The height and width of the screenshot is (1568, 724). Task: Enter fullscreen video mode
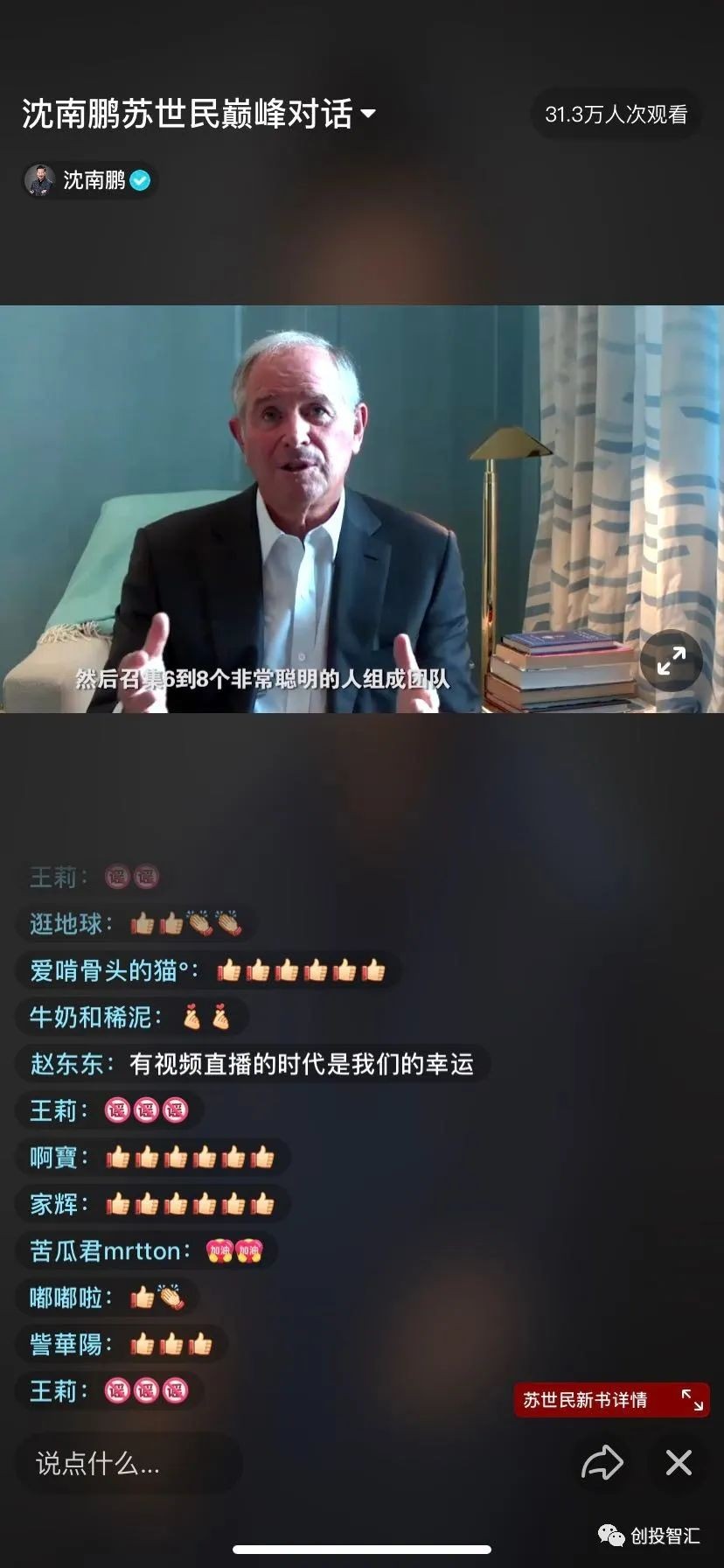[x=671, y=661]
